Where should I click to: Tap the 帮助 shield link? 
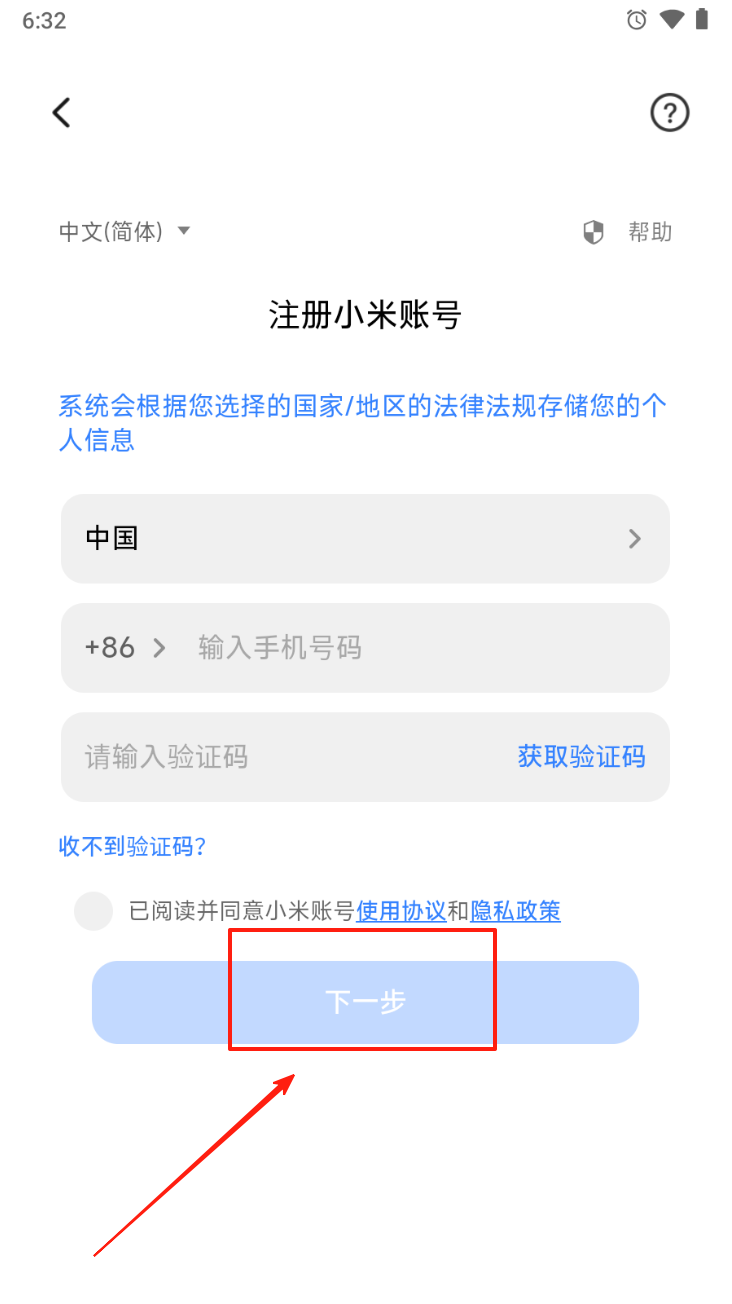pos(628,232)
